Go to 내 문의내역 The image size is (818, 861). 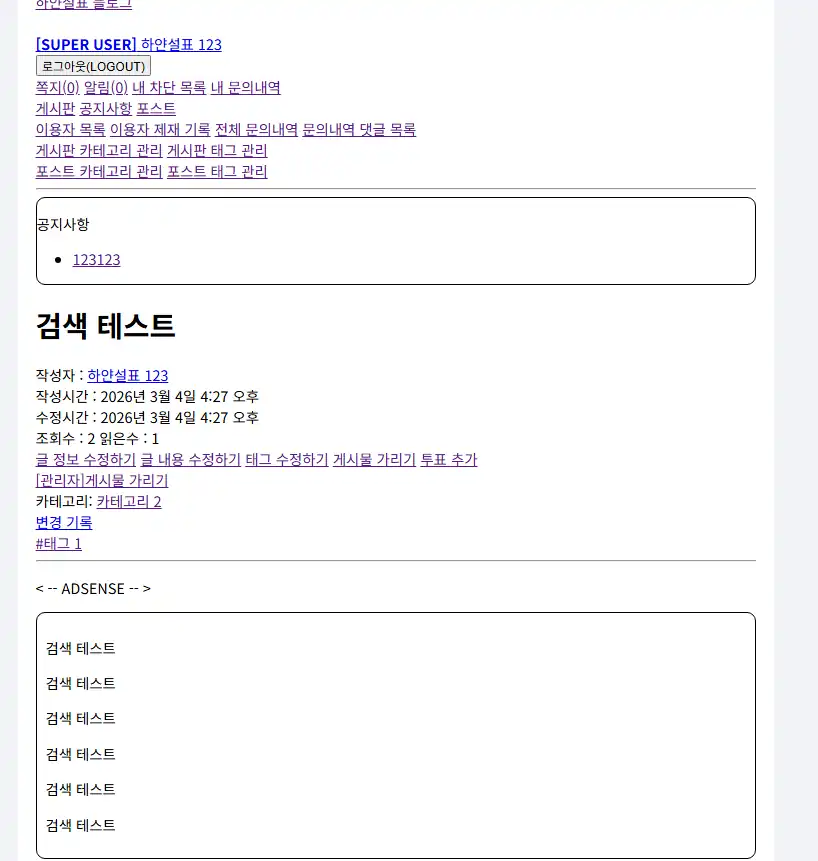(x=245, y=87)
